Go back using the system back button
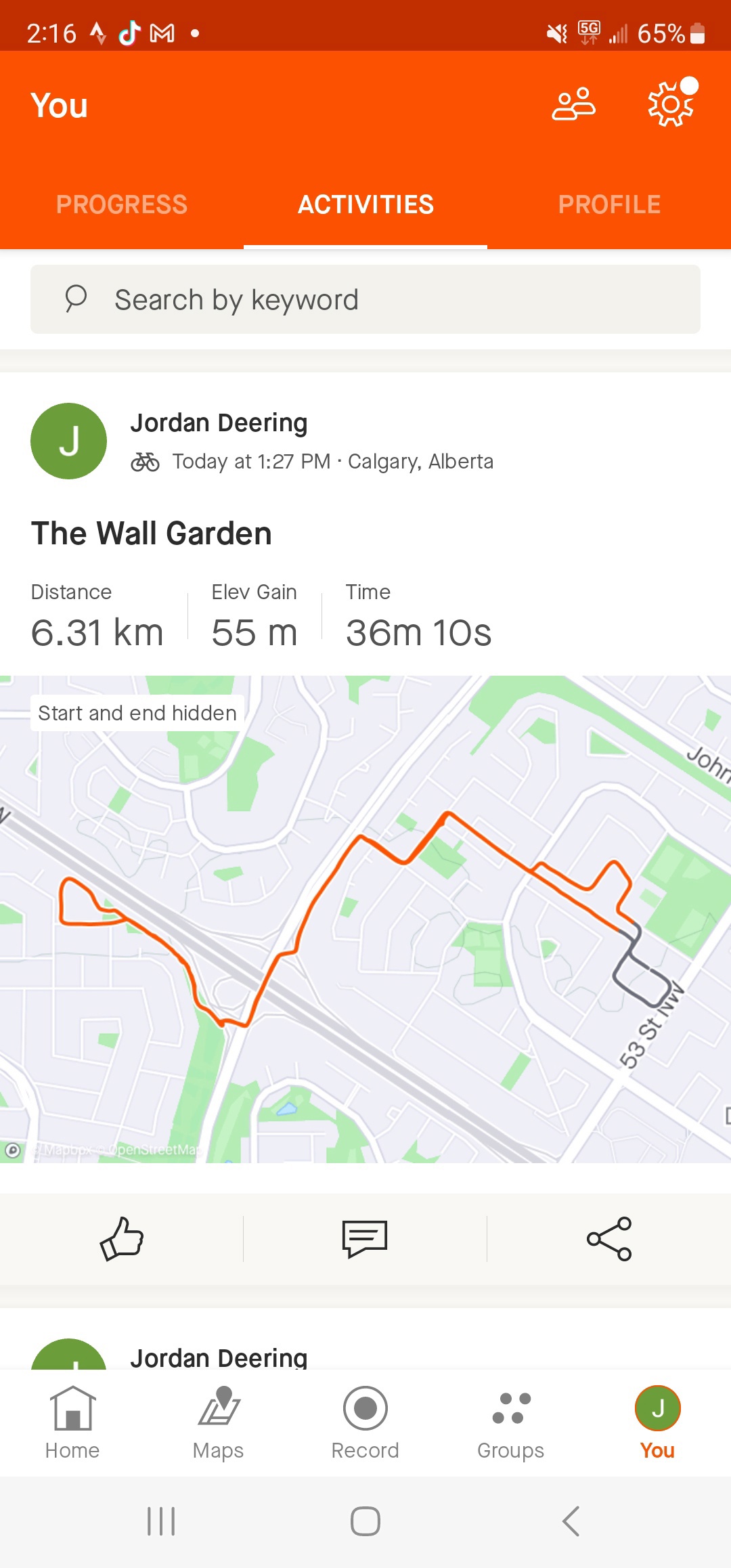This screenshot has width=731, height=1568. click(x=571, y=1521)
